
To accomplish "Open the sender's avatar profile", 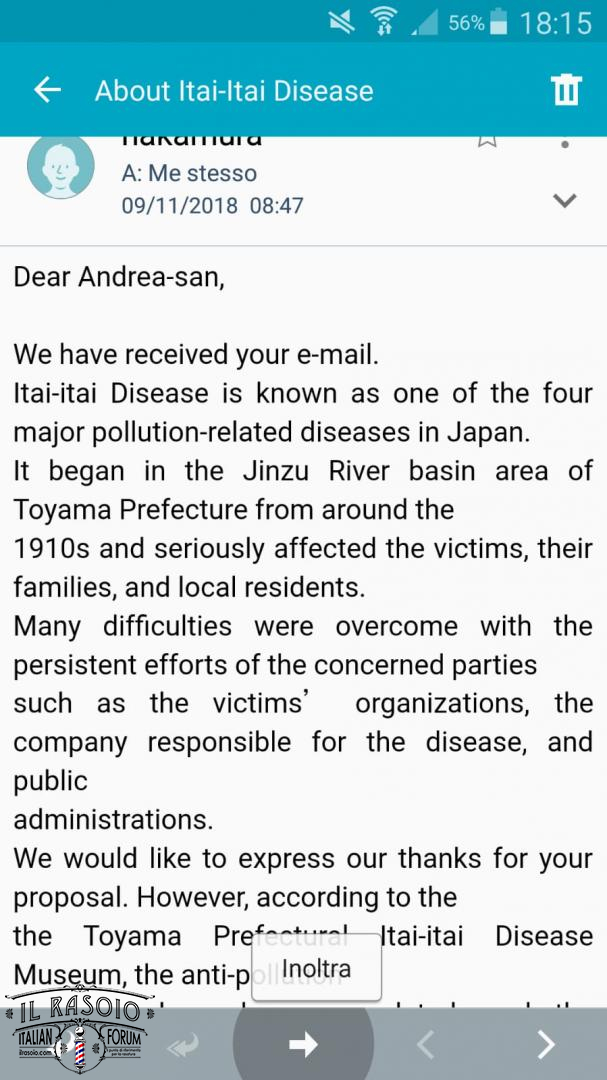I will (61, 167).
